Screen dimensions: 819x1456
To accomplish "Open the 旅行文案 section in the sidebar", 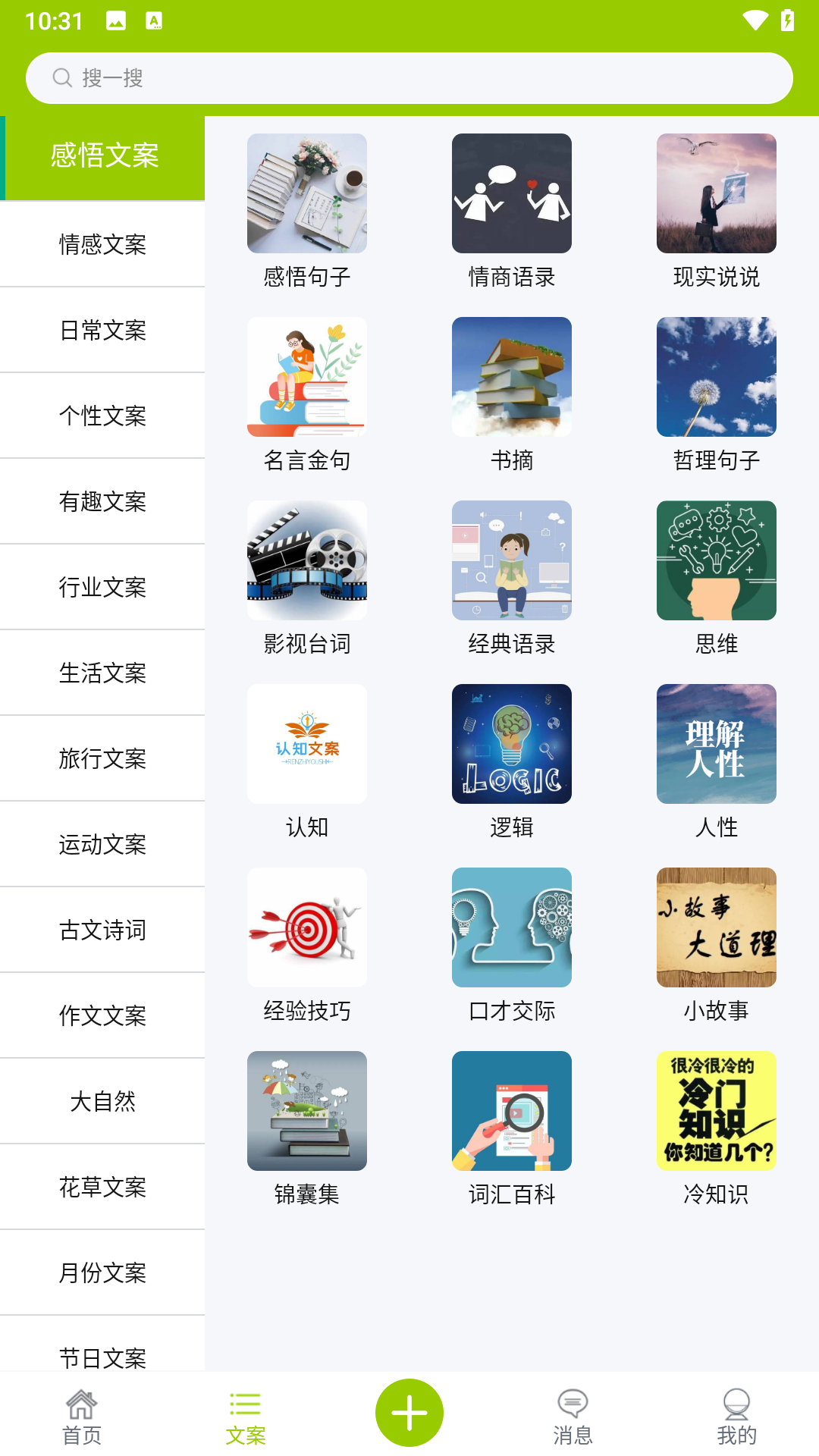I will point(104,759).
